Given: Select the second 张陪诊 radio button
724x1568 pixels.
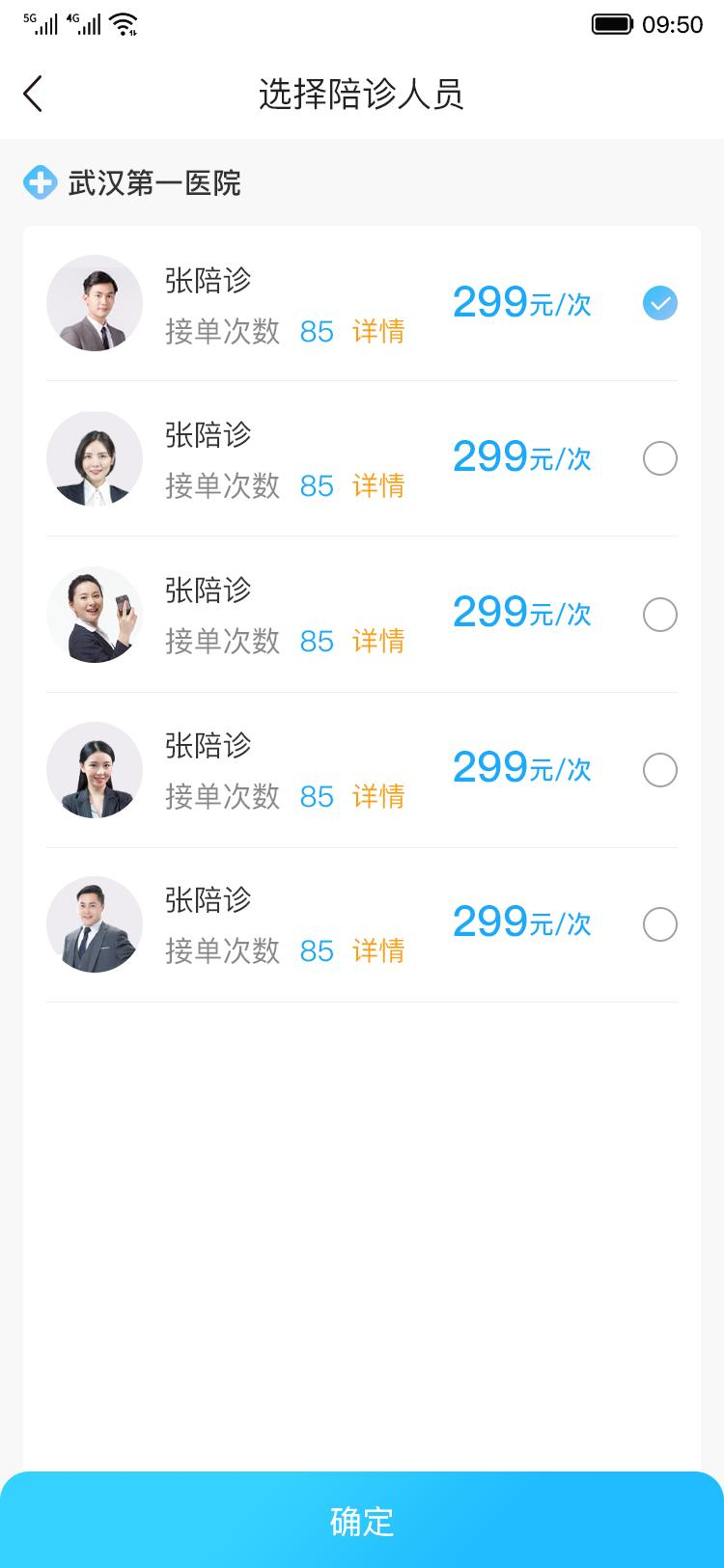Looking at the screenshot, I should [660, 458].
